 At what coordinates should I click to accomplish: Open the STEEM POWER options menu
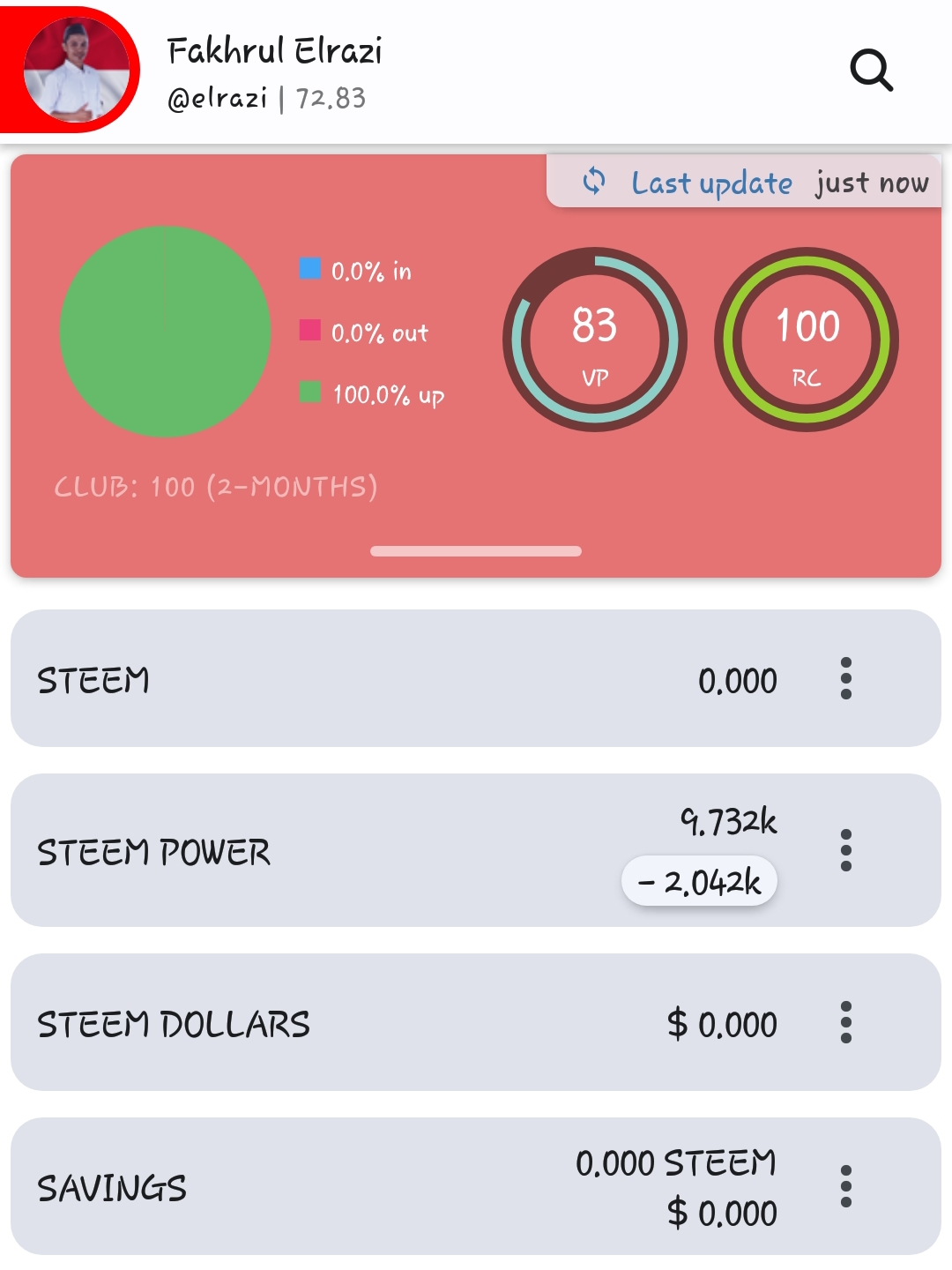846,850
